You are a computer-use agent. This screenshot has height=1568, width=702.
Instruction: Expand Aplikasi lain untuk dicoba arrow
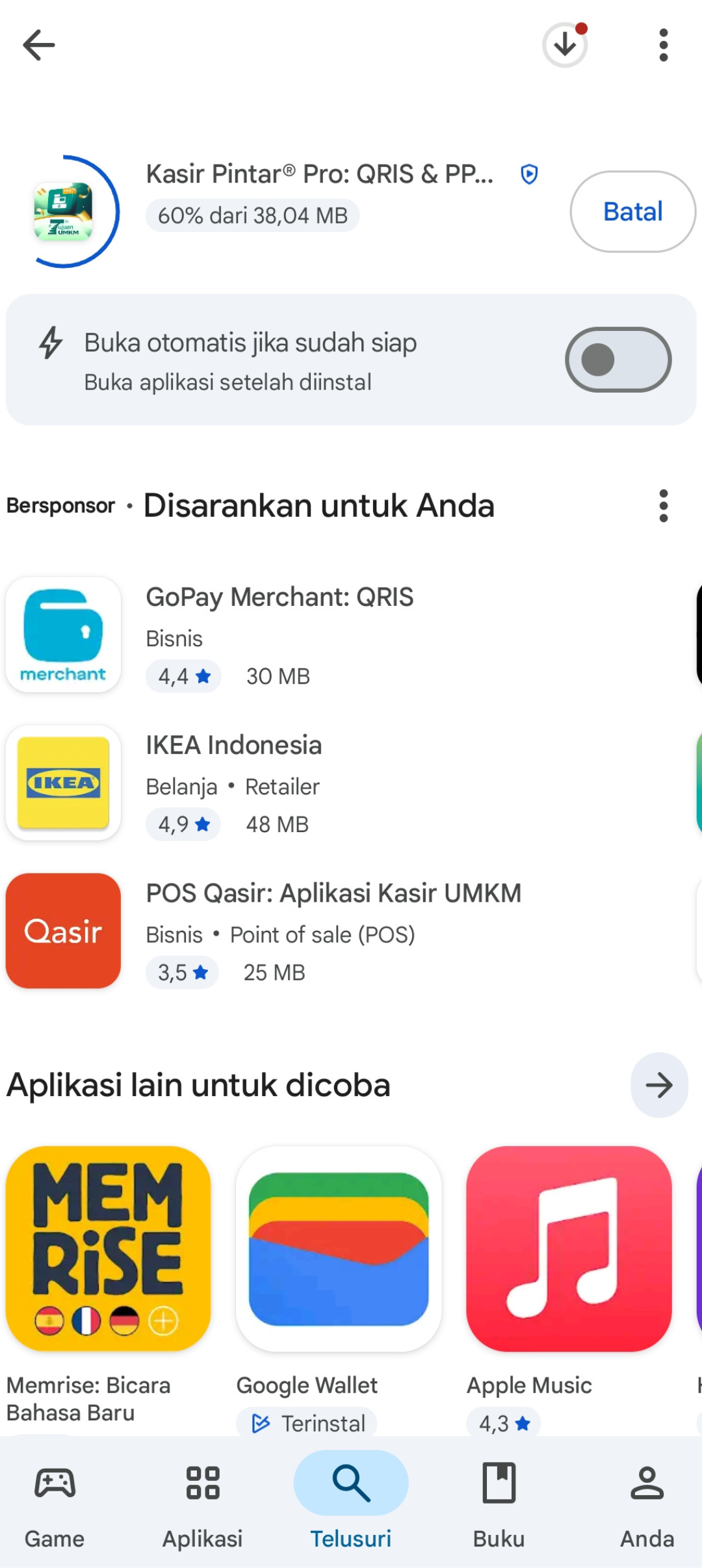click(x=659, y=1085)
